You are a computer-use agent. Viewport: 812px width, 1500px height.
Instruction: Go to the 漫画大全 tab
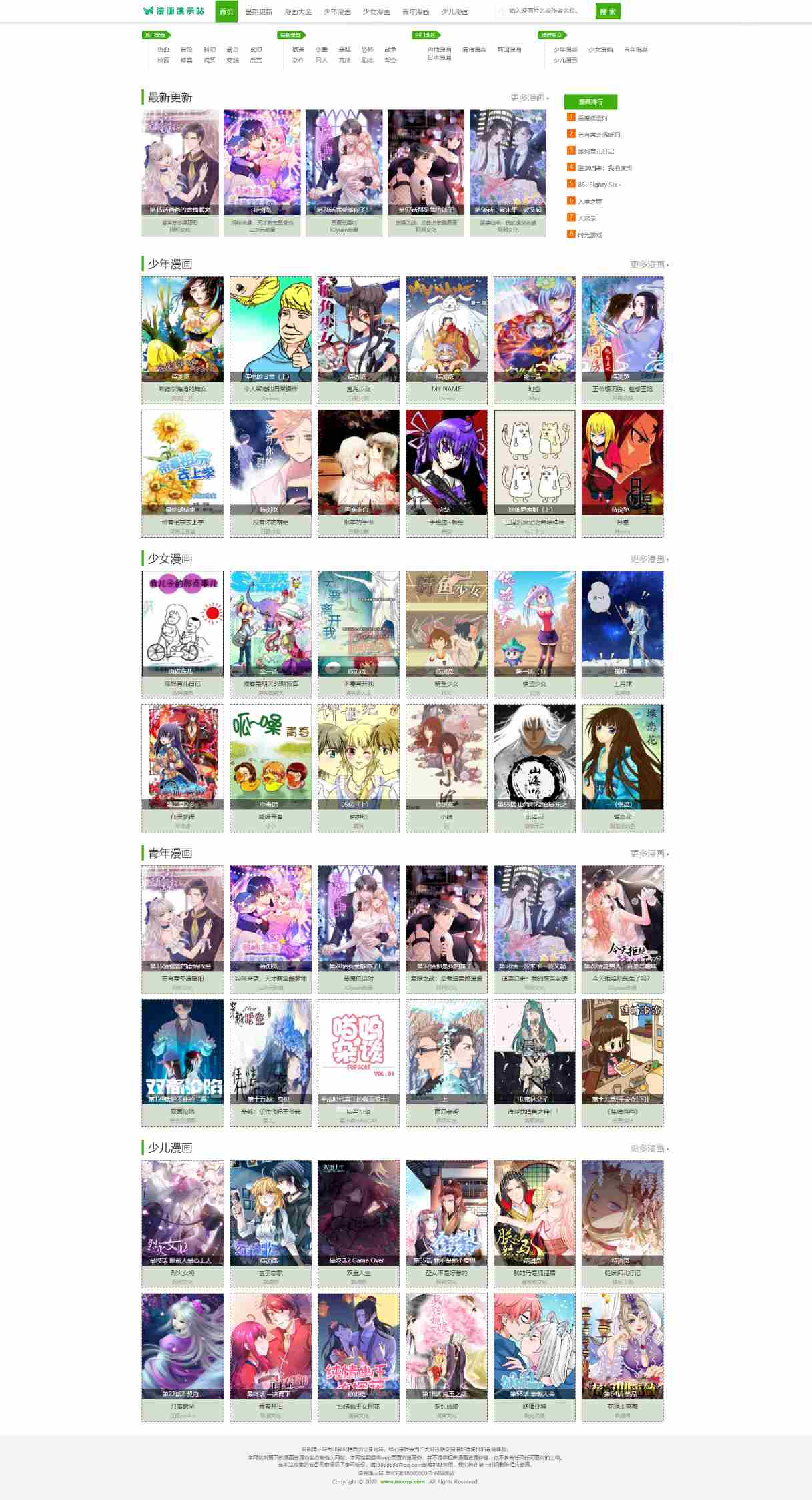point(298,12)
